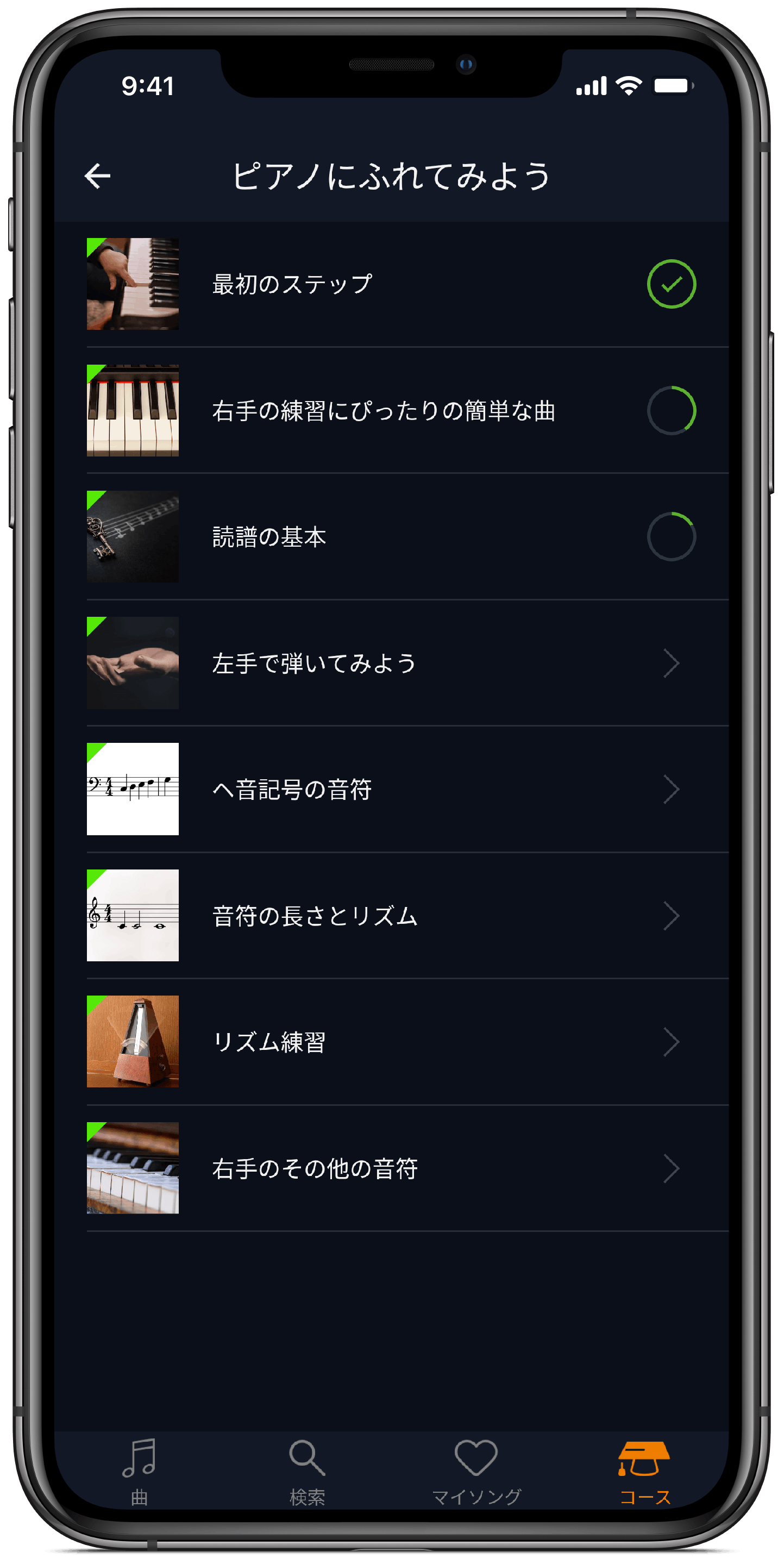Select the ヘ音記号の音符 lesson
Image resolution: width=784 pixels, height=1558 pixels.
point(292,789)
